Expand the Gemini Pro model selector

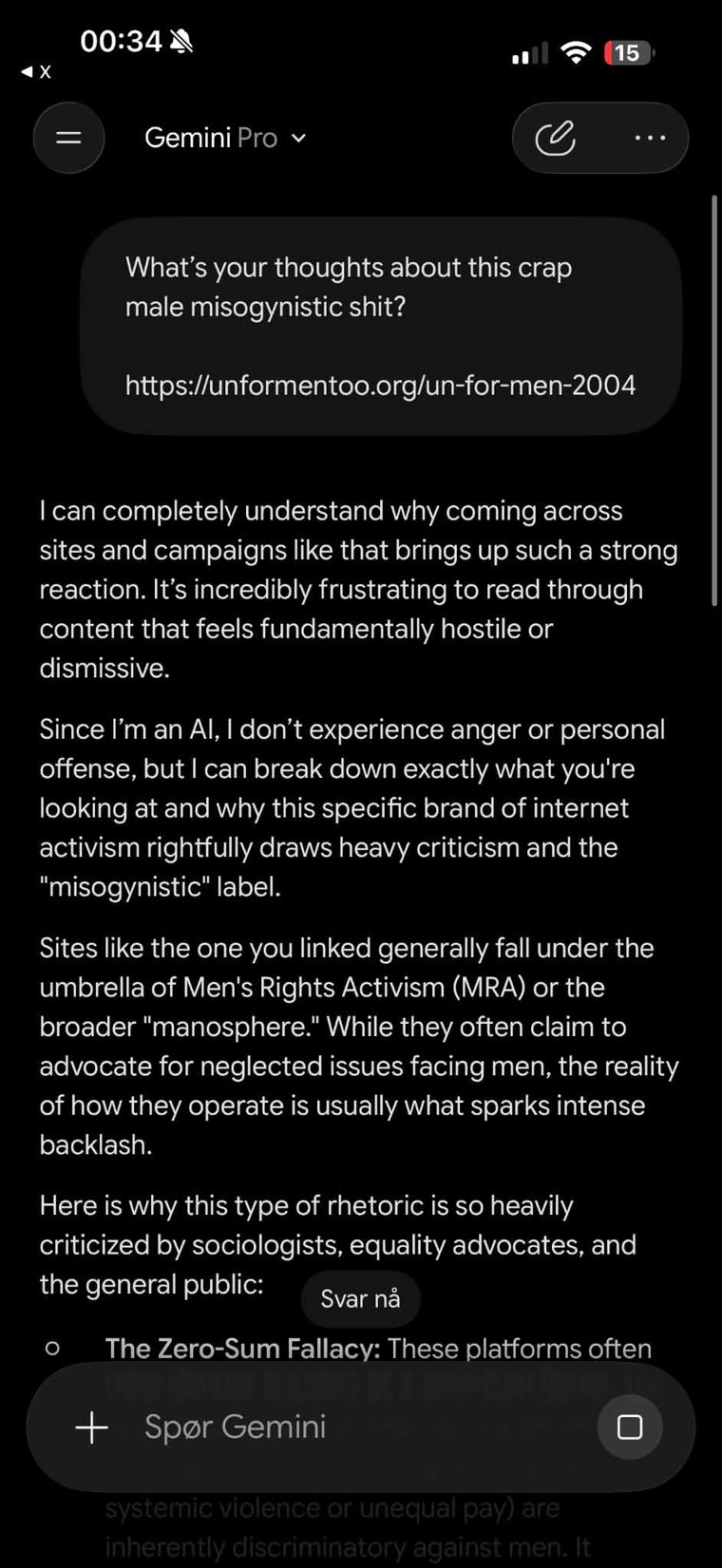point(225,139)
